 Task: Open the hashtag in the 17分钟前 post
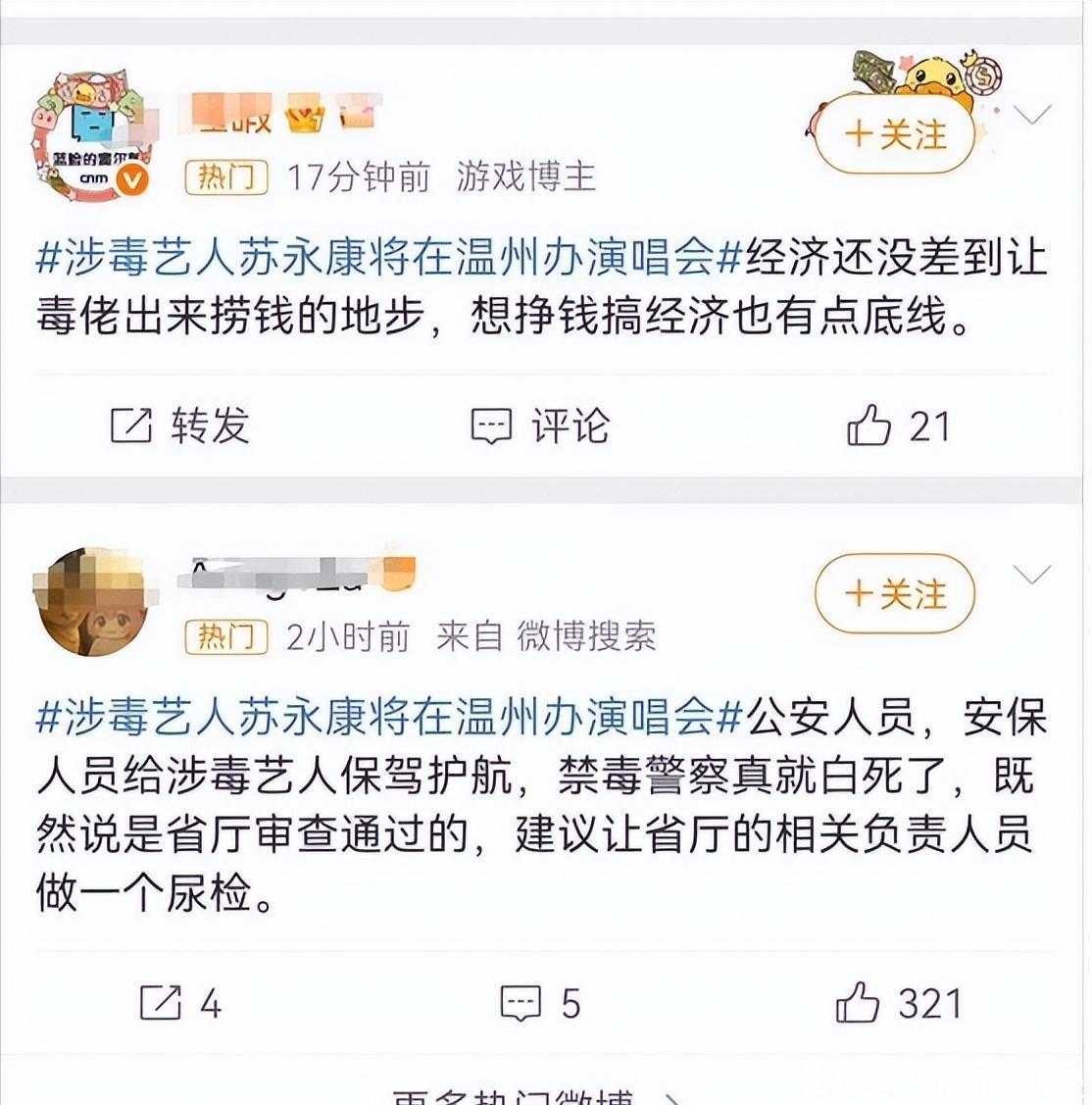389,259
